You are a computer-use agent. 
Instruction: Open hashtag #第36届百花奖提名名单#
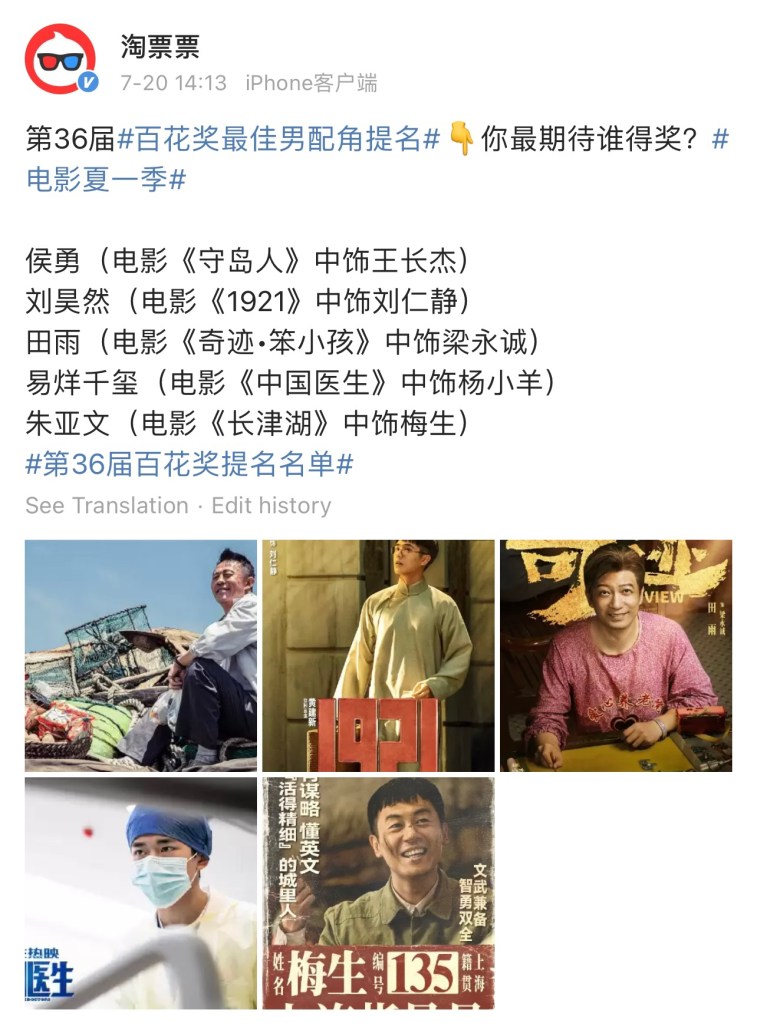coord(190,464)
